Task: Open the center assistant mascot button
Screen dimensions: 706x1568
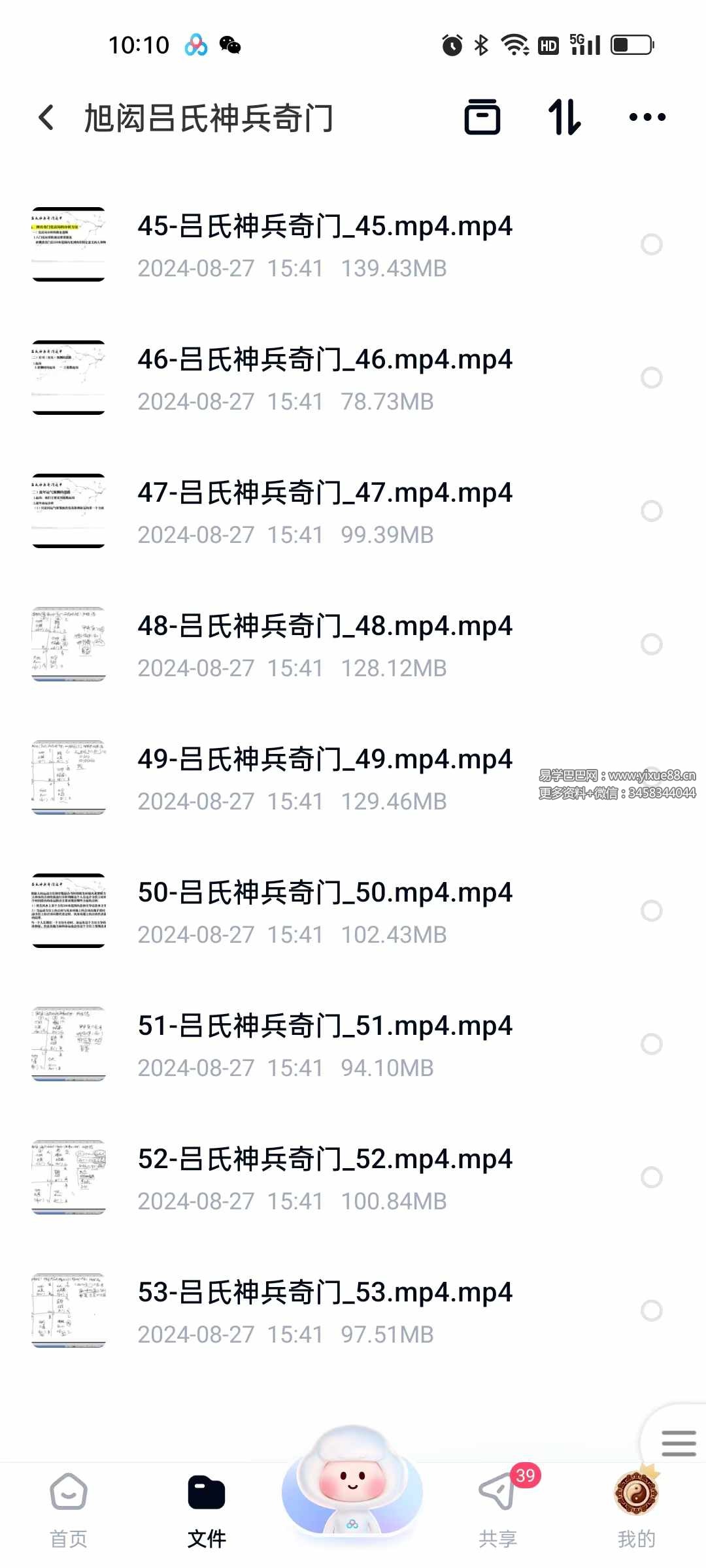Action: 352,1481
